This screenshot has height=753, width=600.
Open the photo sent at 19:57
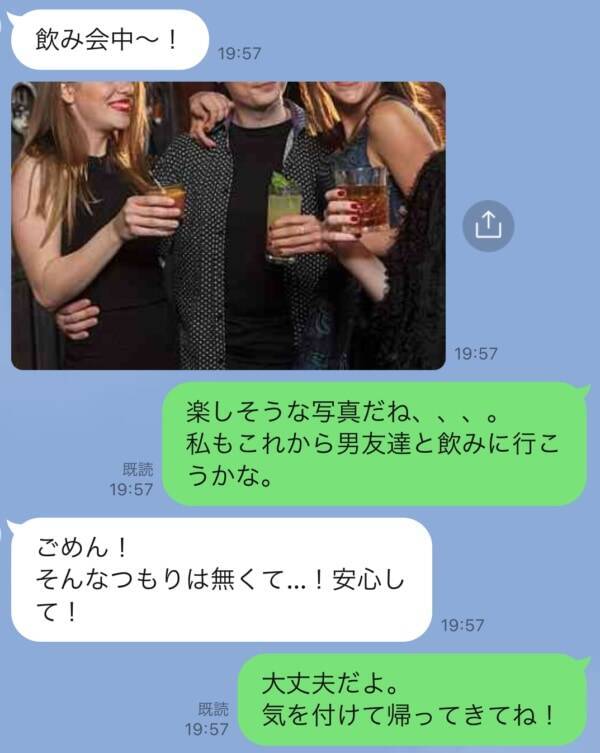pos(228,226)
